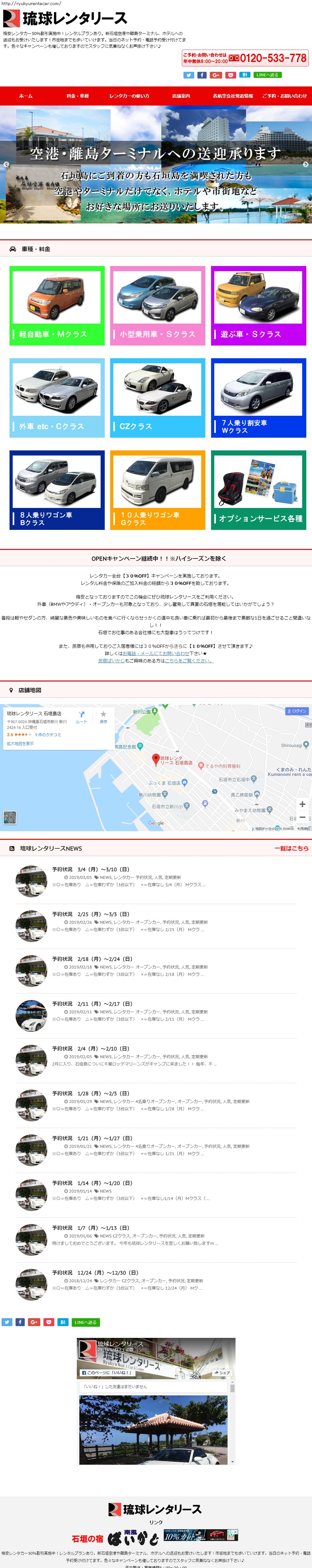
Task: Zoom in the map with plus button
Action: (x=302, y=804)
